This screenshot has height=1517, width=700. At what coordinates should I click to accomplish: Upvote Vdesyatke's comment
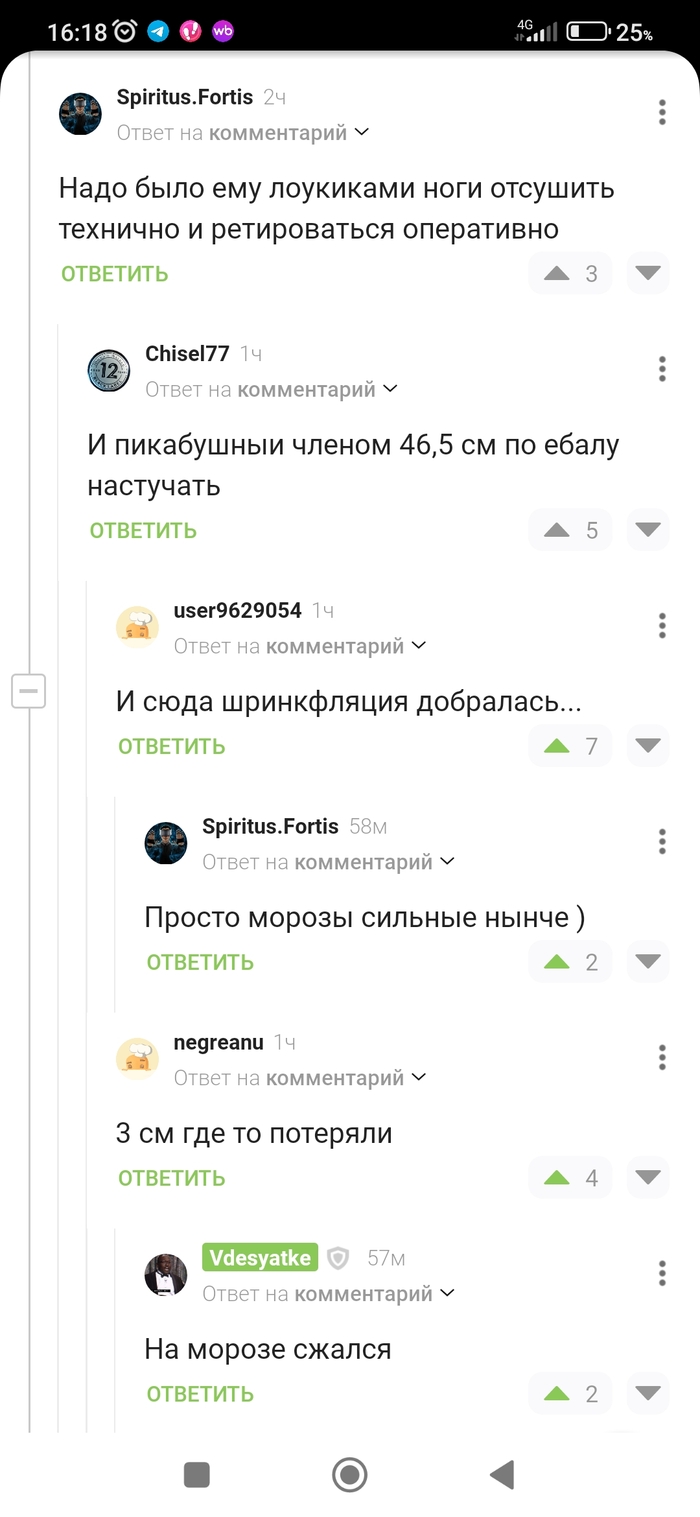556,1394
